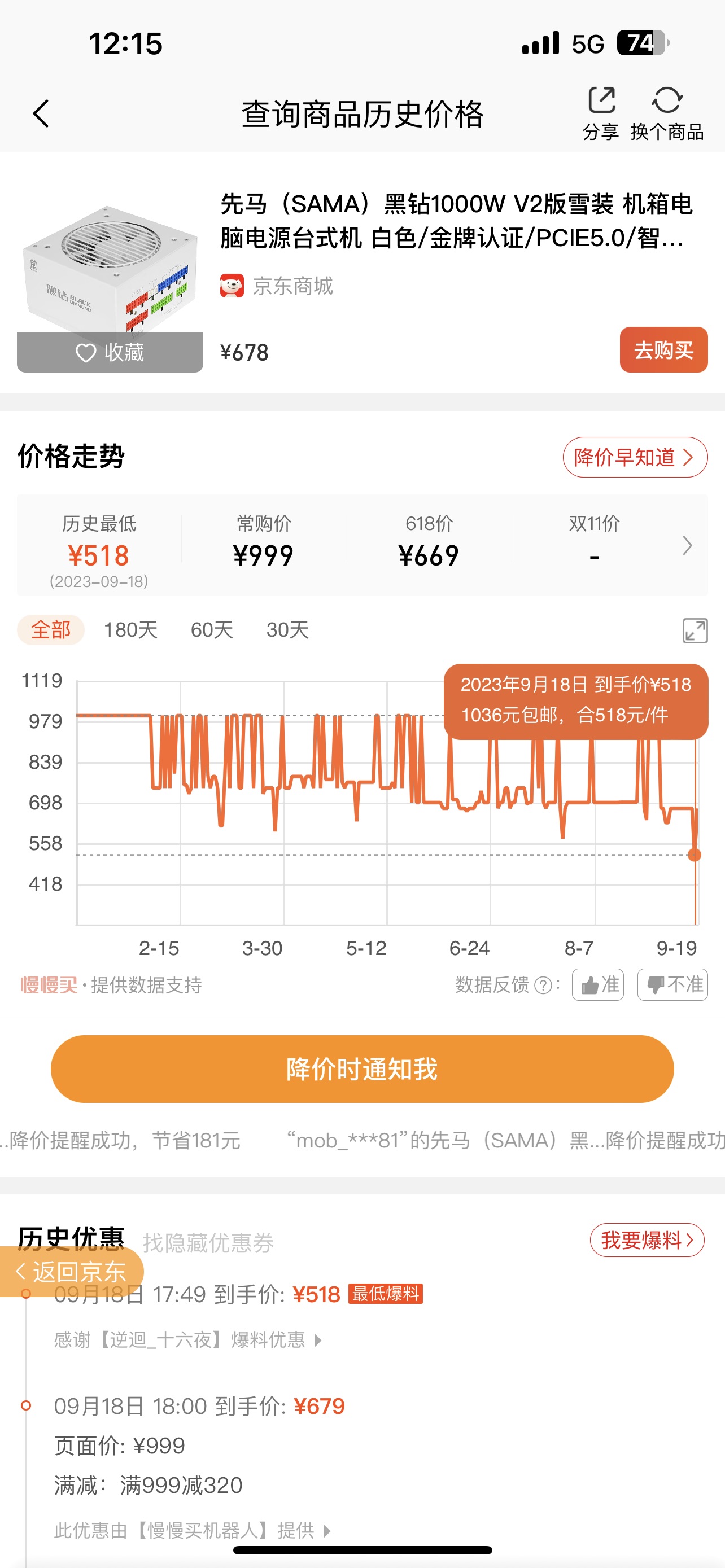Tap the 京东商城 store logo

click(233, 285)
